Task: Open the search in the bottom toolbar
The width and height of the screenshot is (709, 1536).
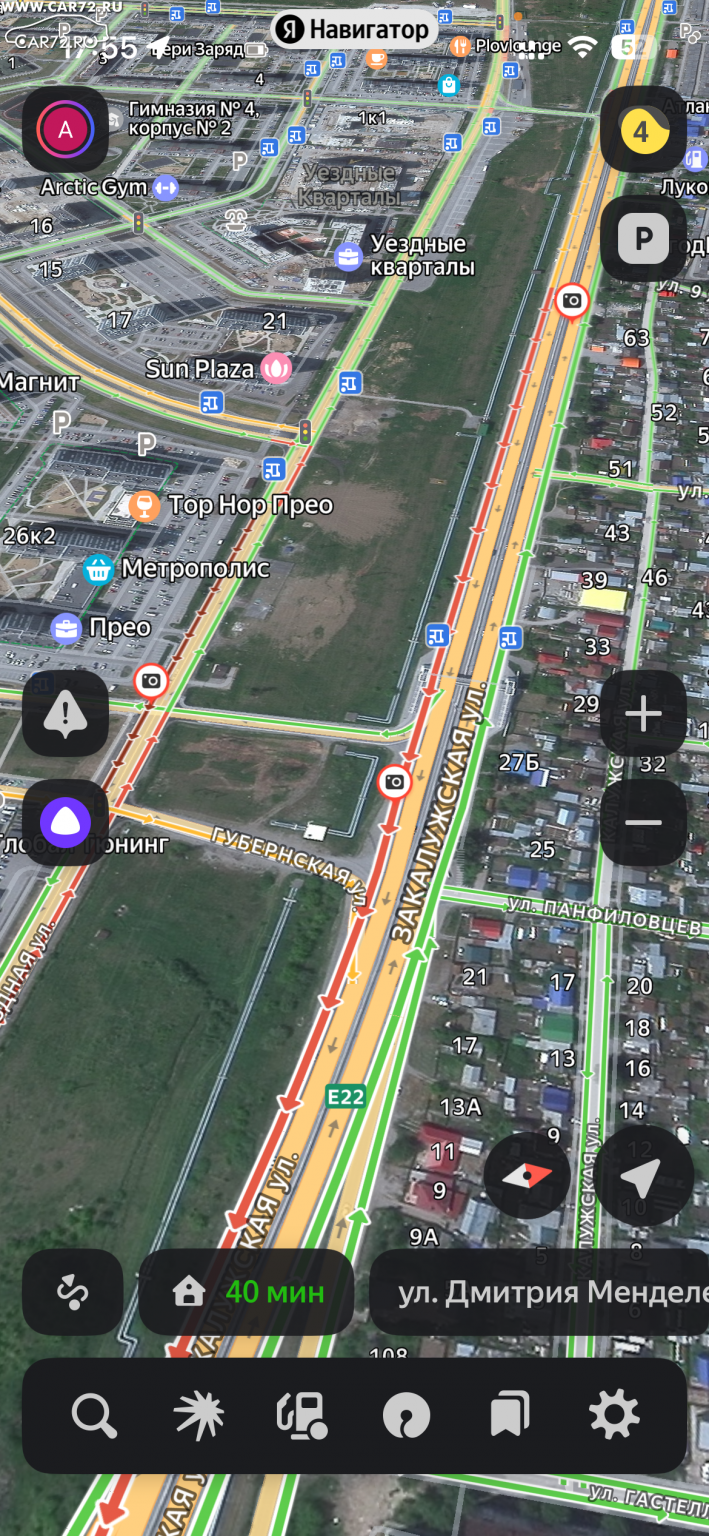Action: (95, 1415)
